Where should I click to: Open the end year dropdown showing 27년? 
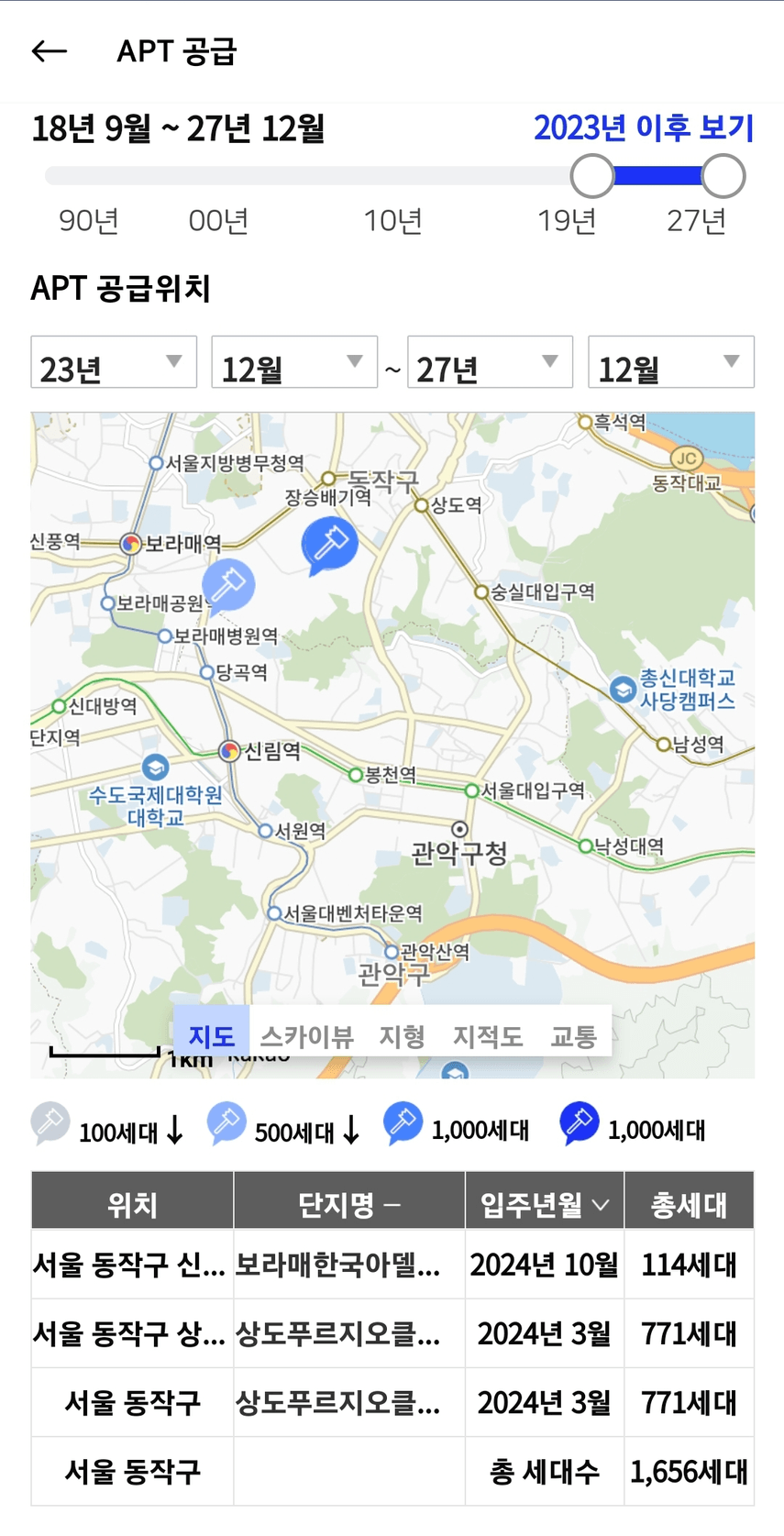tap(490, 362)
